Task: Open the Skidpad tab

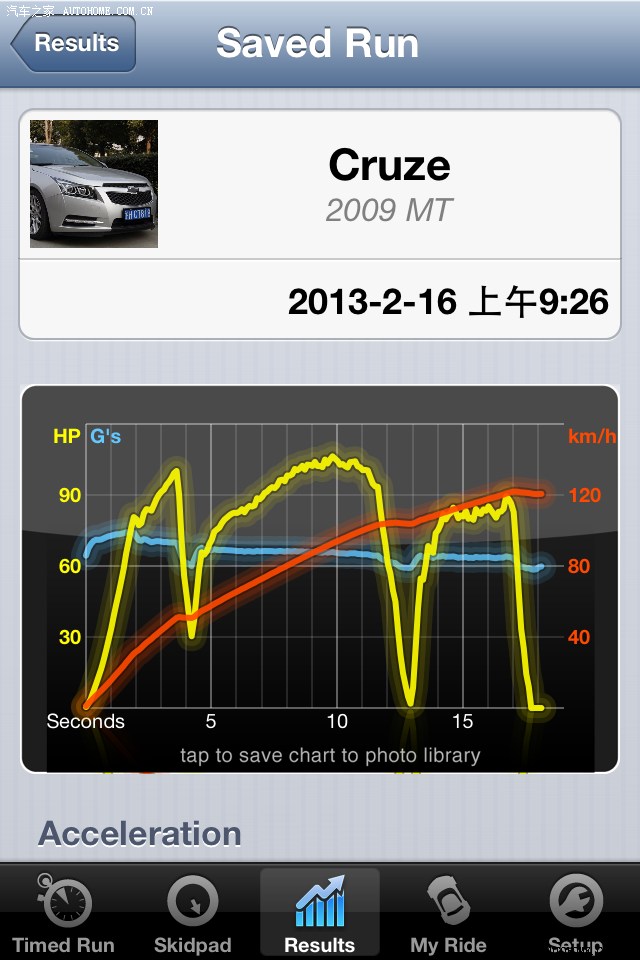Action: tap(192, 913)
